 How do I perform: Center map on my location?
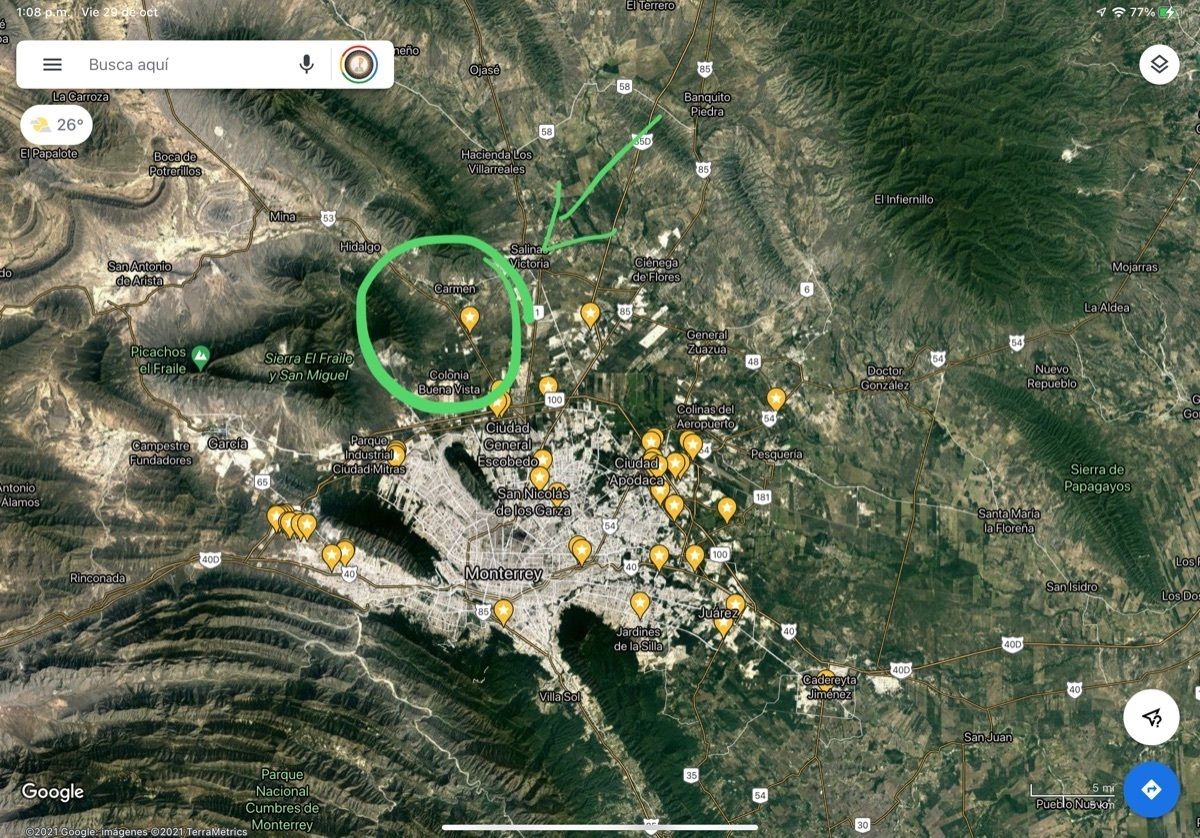pos(1151,716)
